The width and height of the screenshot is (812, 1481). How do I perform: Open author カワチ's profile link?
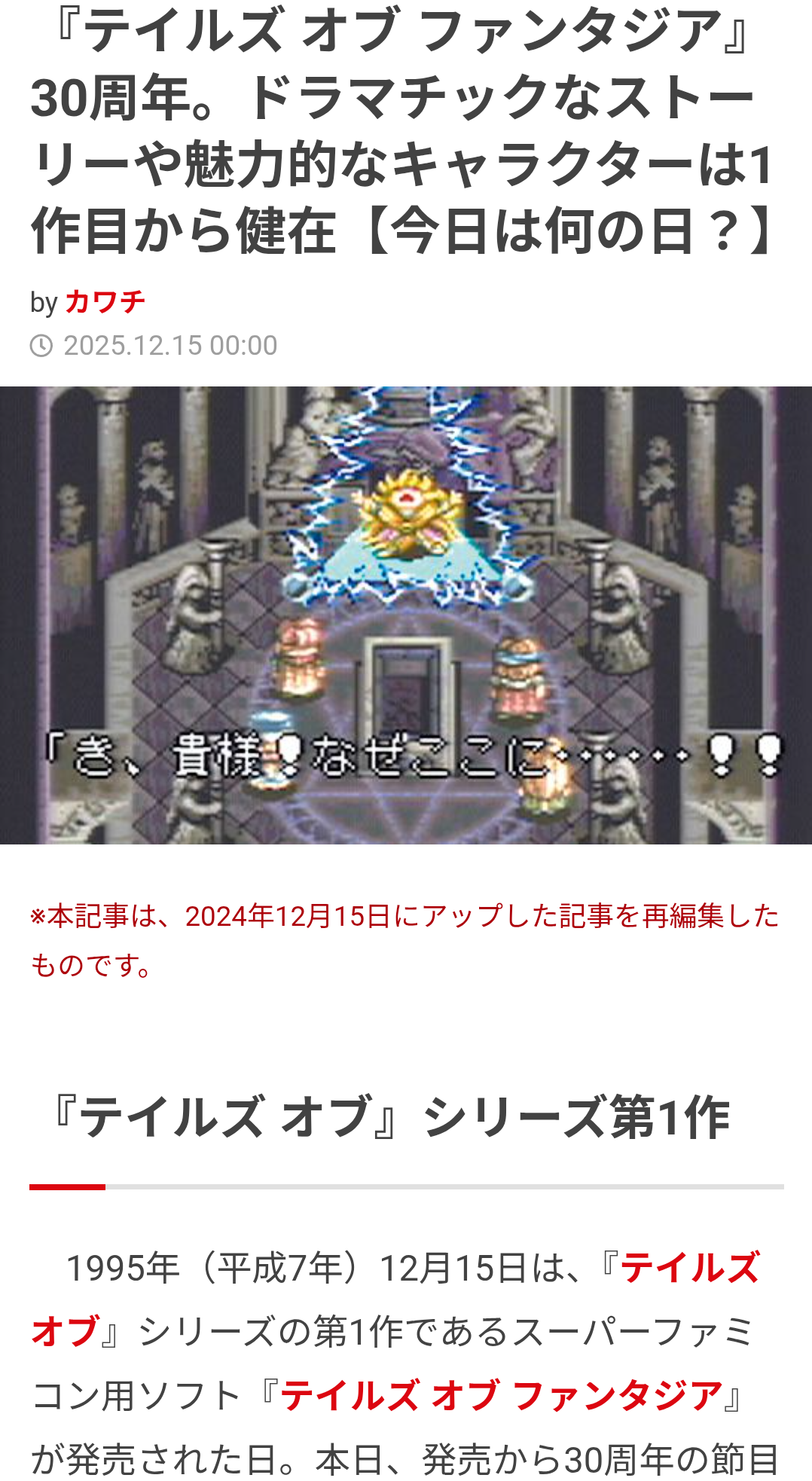(x=105, y=302)
